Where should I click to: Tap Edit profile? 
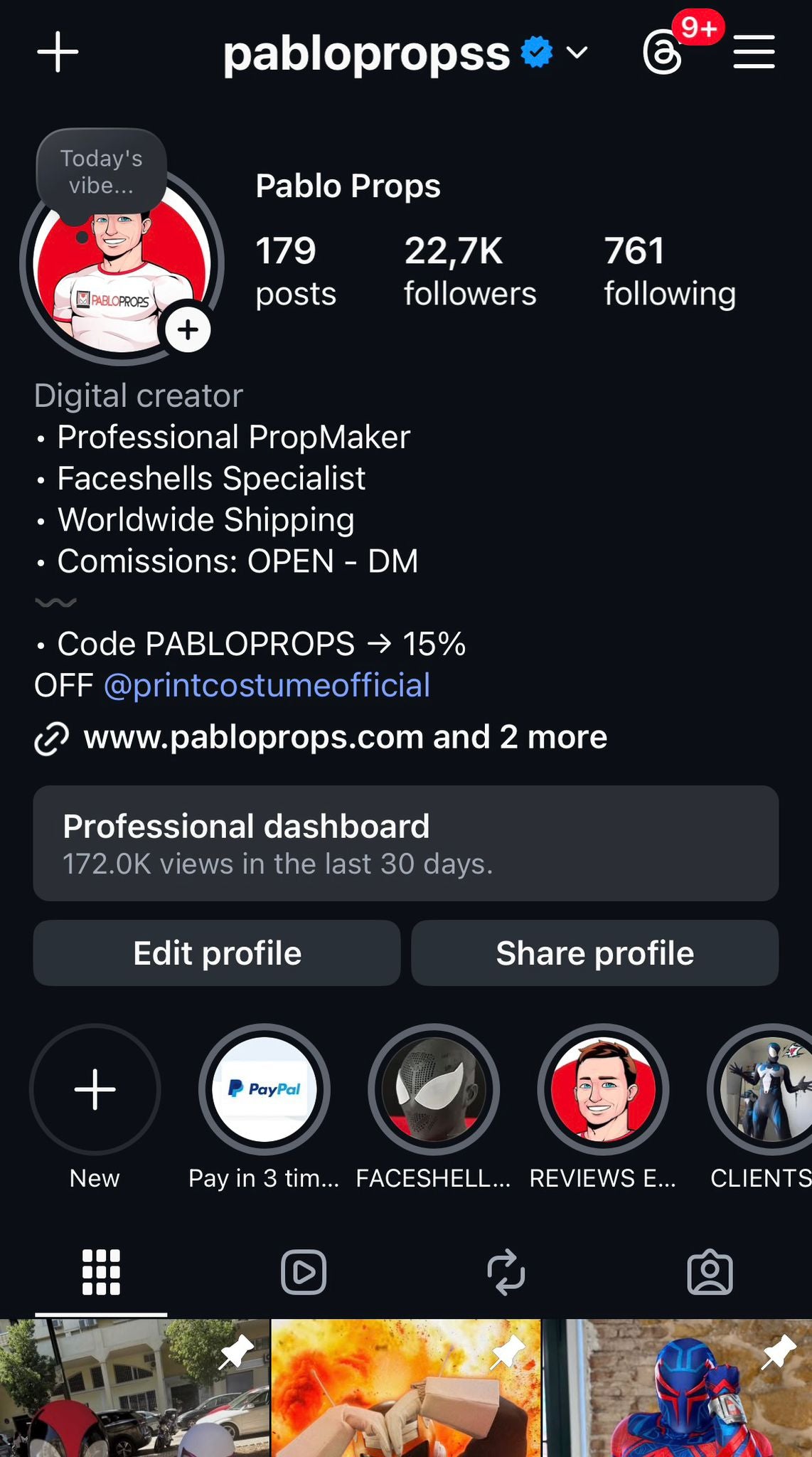pos(217,953)
